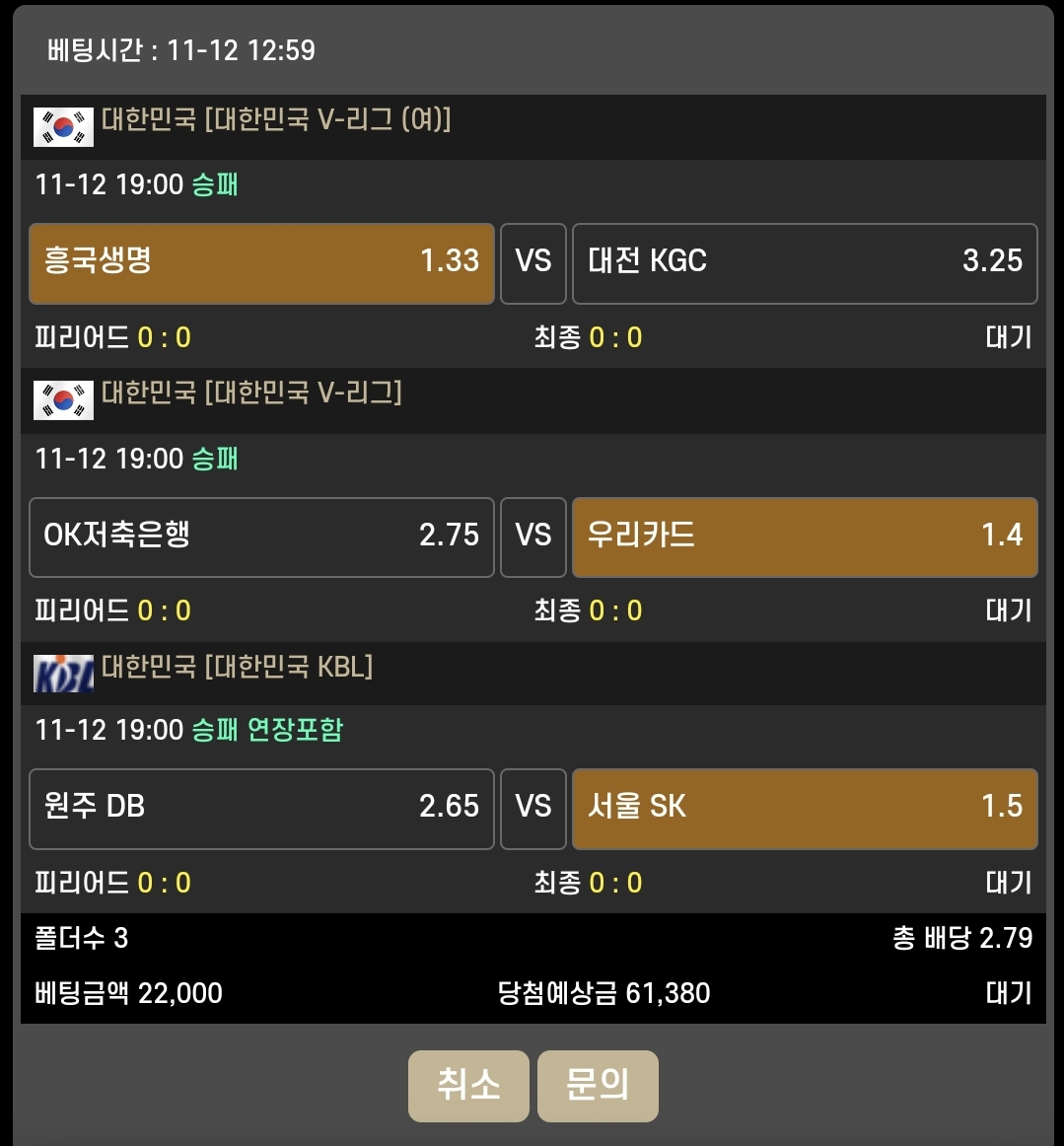This screenshot has height=1146, width=1064.
Task: Choose the 우리카드 1.4 odds button
Action: click(805, 537)
